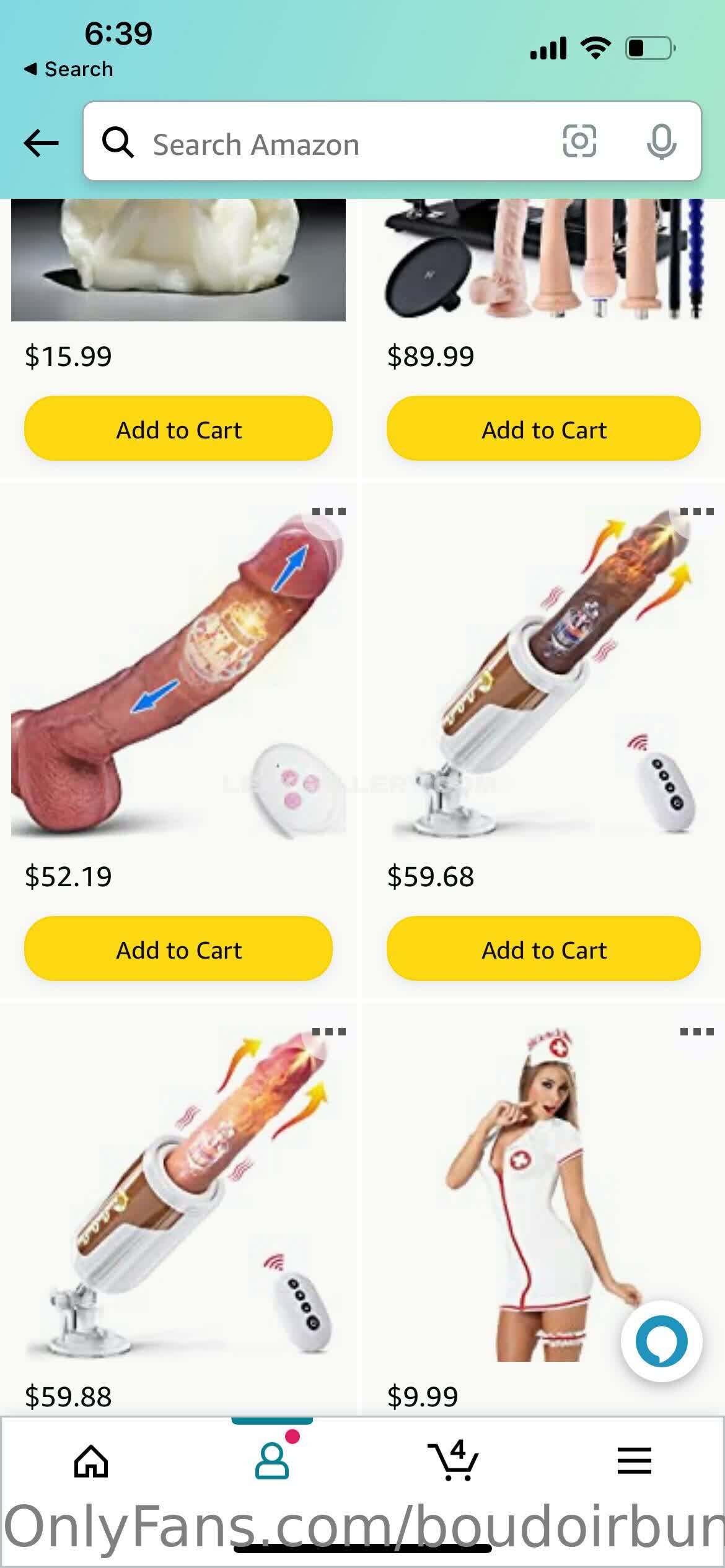Add the $89.99 item to cart
The image size is (725, 1568).
pos(543,429)
